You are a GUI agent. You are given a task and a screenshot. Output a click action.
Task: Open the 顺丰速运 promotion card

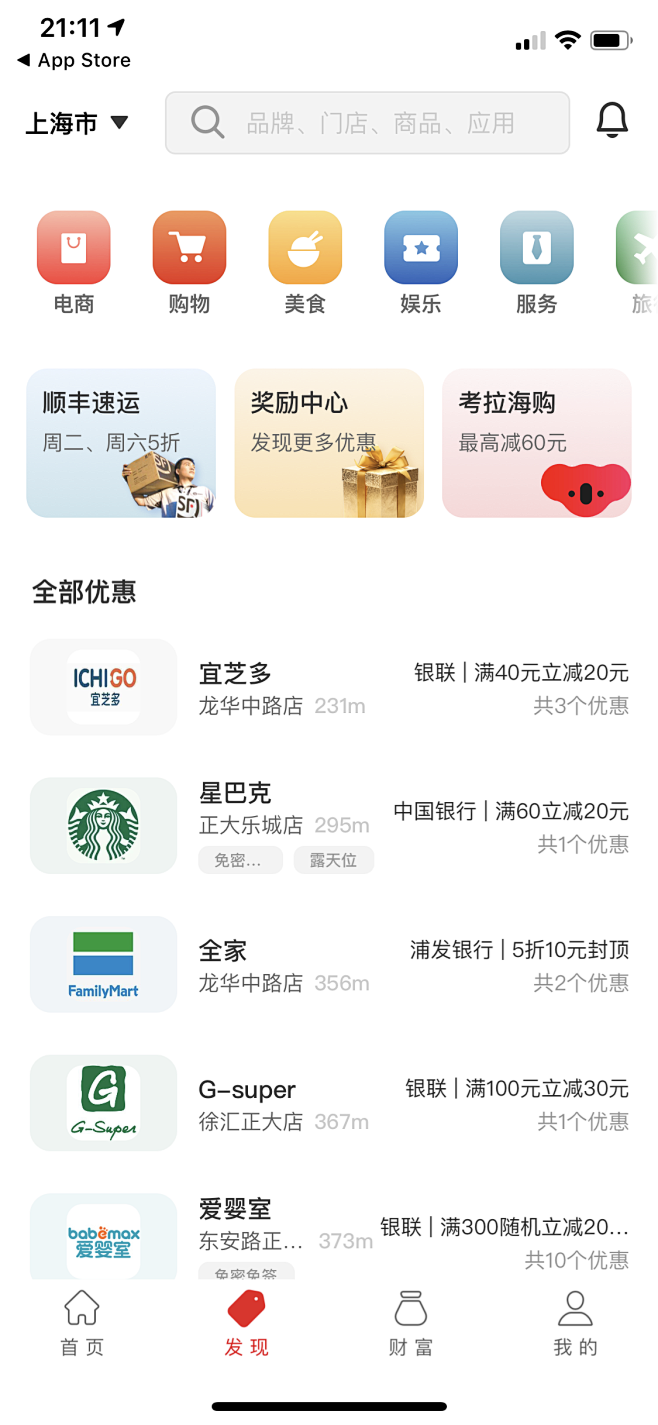(x=121, y=443)
